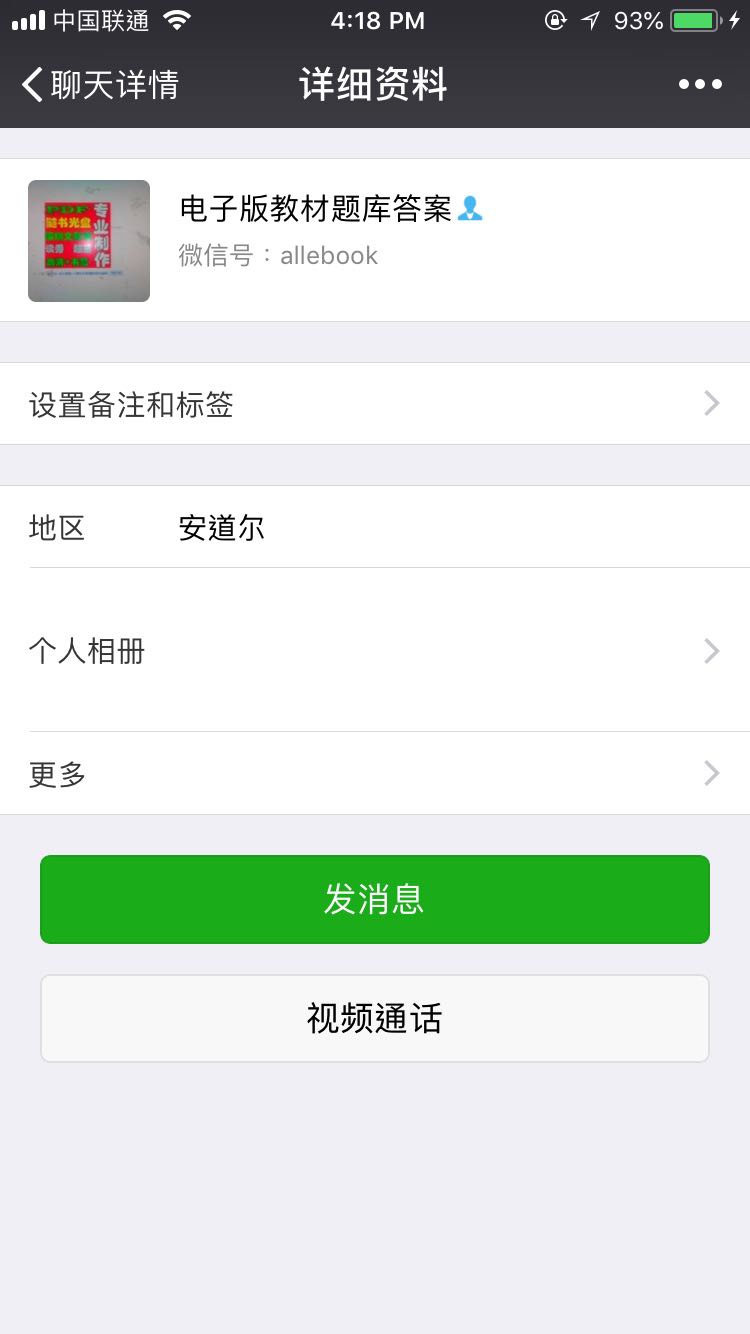This screenshot has width=750, height=1334.
Task: Open the three-dot overflow menu
Action: 700,85
